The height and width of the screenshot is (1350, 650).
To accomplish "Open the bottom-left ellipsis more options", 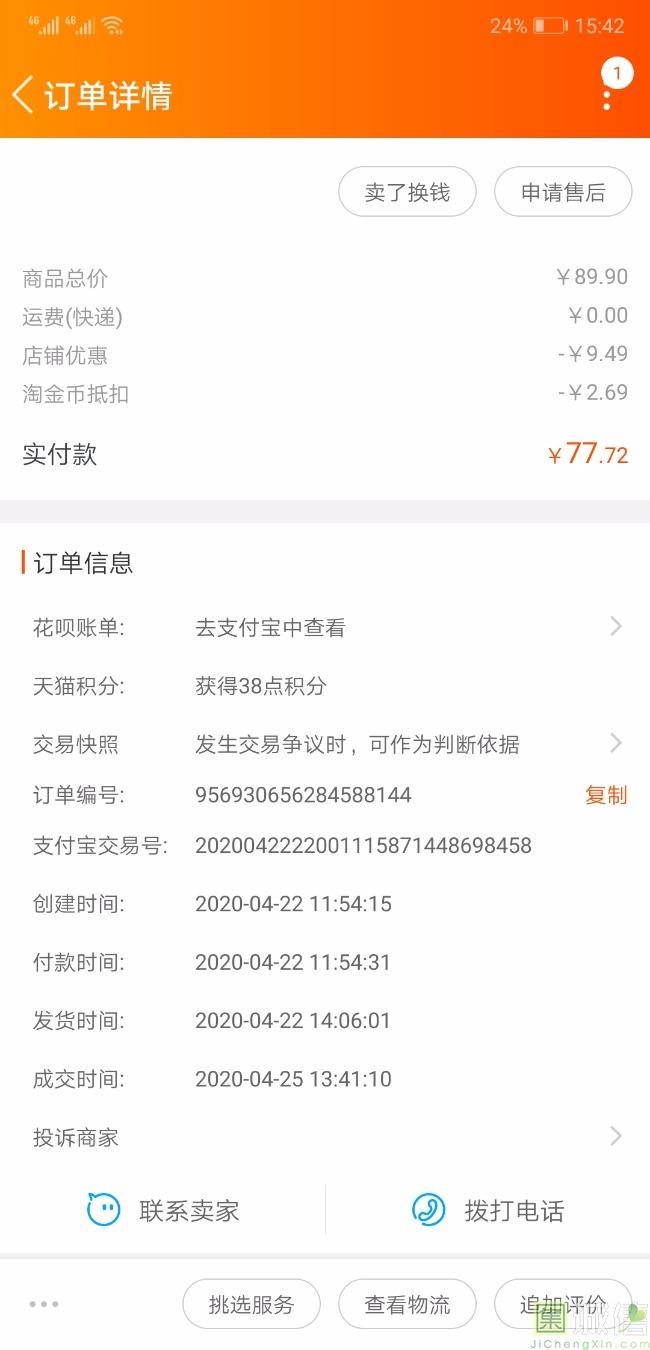I will tap(44, 1304).
